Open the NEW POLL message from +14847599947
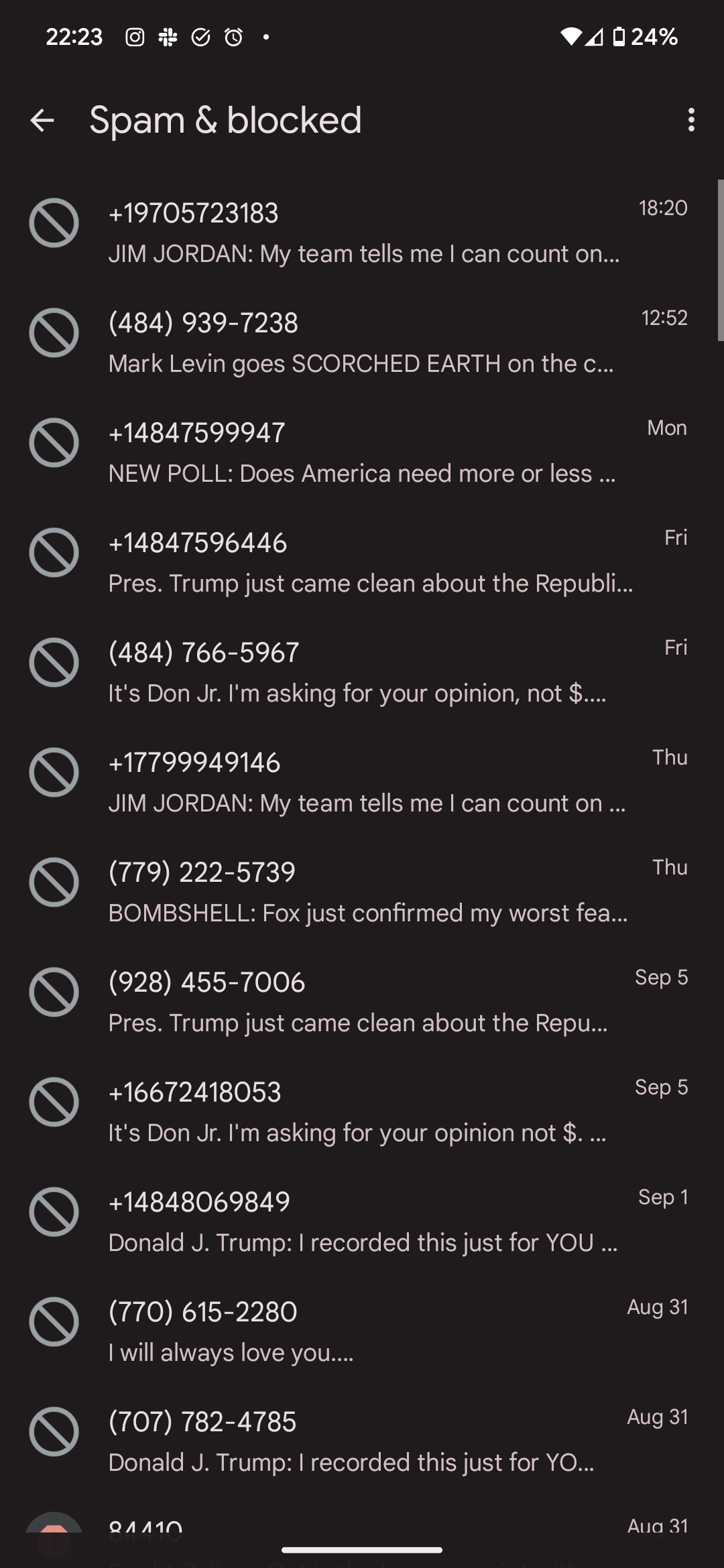 pos(362,453)
